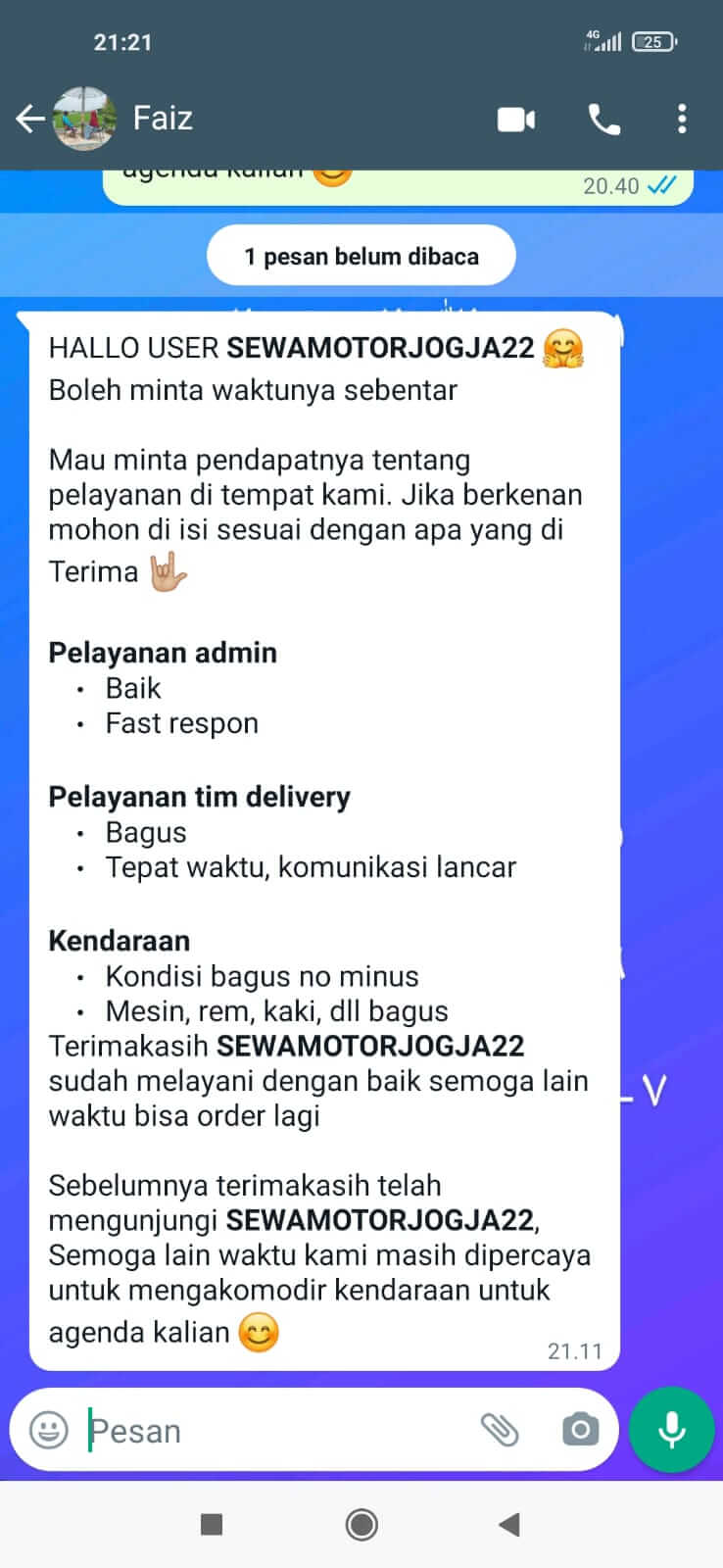Start a video call with Faiz
The image size is (723, 1568).
(516, 120)
